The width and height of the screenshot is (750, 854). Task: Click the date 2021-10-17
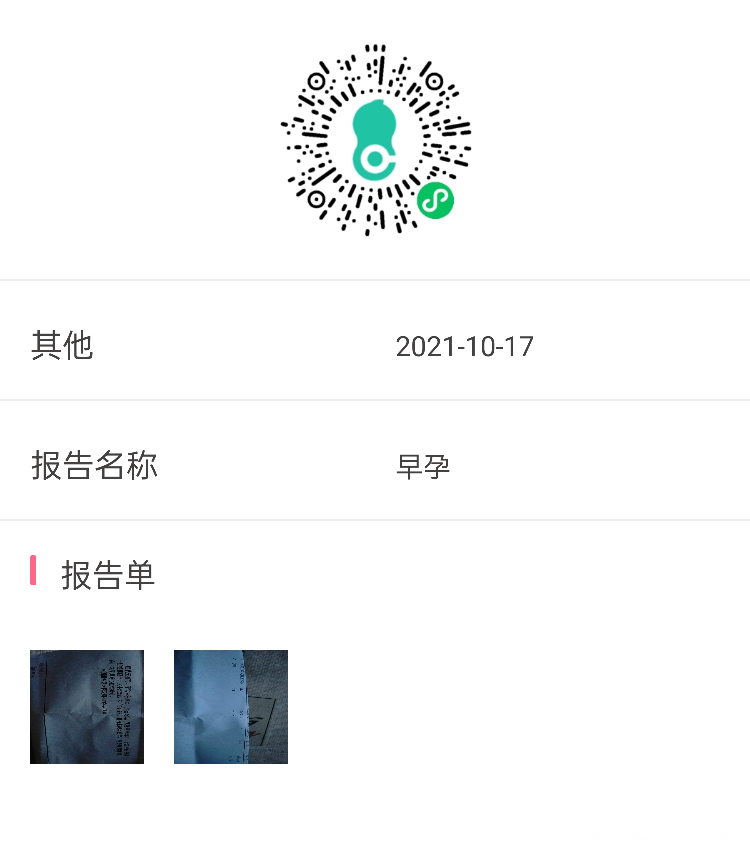pyautogui.click(x=466, y=347)
